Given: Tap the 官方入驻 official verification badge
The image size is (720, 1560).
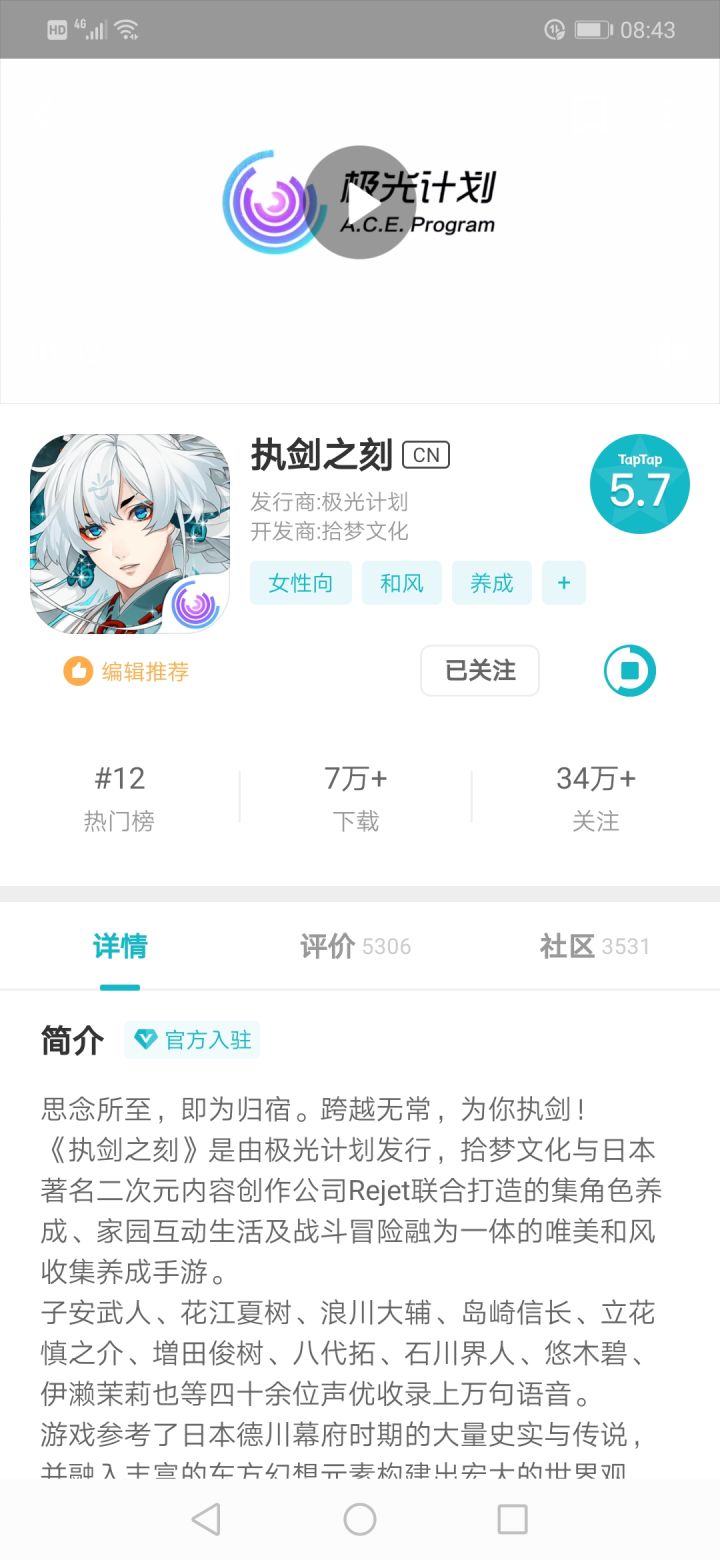Looking at the screenshot, I should point(191,1040).
